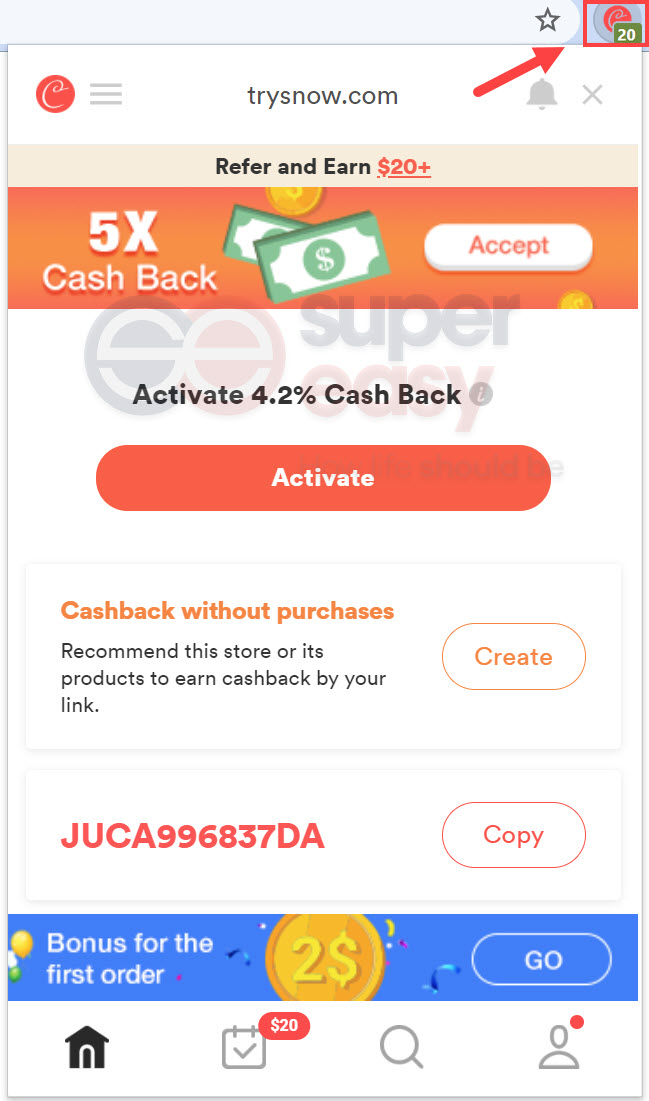Show cash back info tooltip
Screen dimensions: 649x1101
pos(482,394)
